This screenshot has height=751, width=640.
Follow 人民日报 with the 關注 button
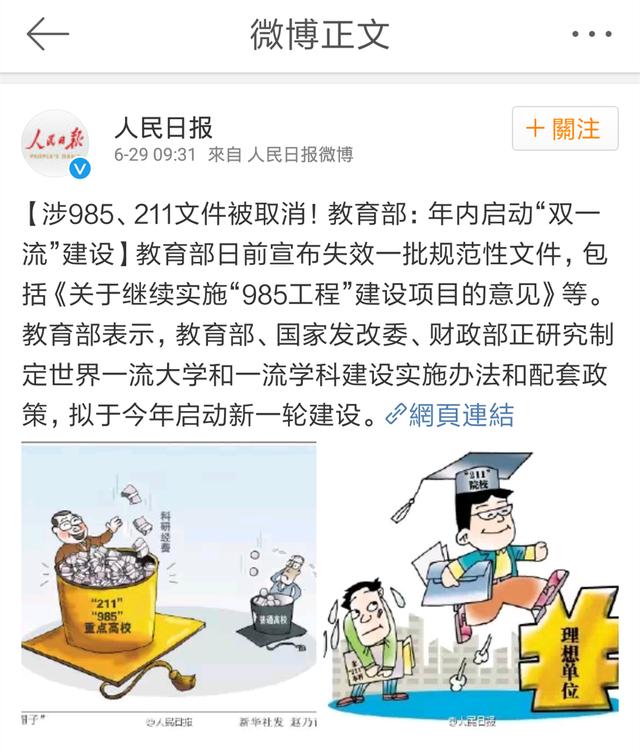pyautogui.click(x=563, y=129)
